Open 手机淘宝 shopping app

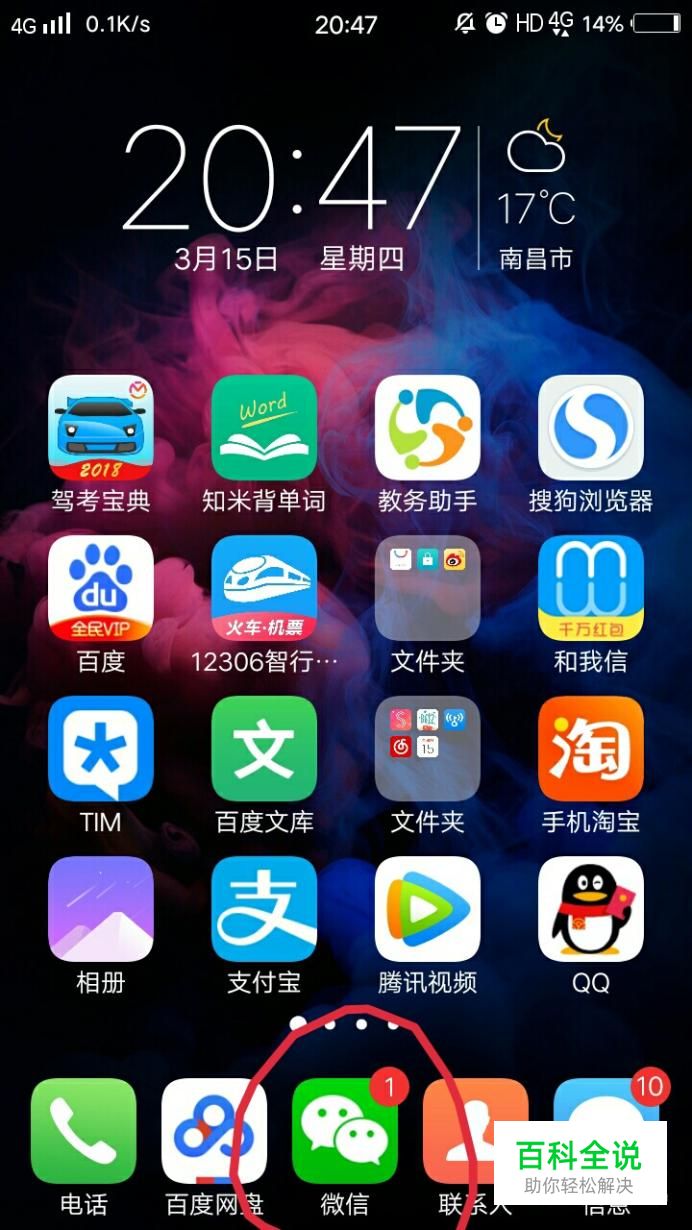click(x=590, y=749)
